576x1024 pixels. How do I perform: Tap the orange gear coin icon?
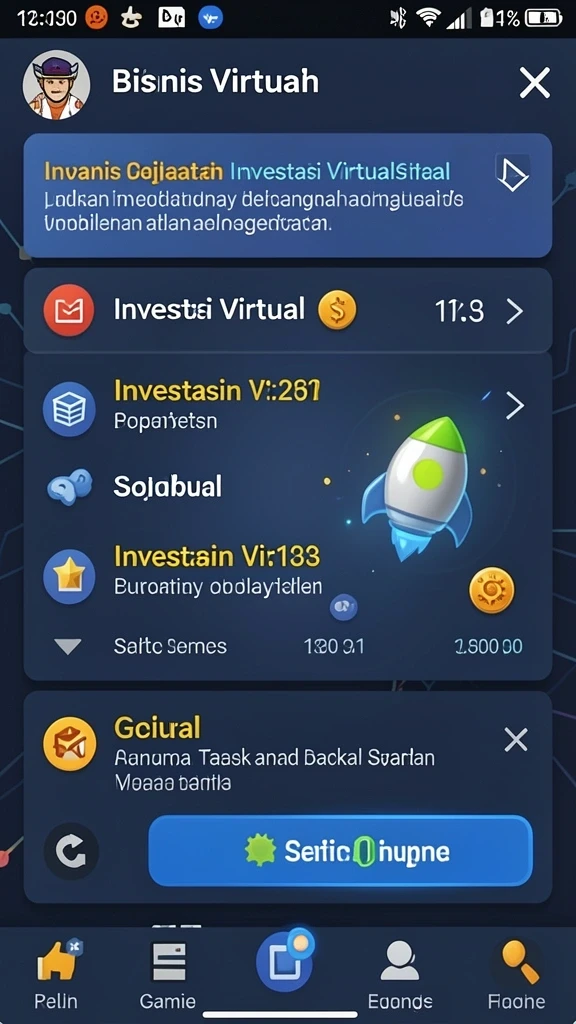pyautogui.click(x=492, y=590)
